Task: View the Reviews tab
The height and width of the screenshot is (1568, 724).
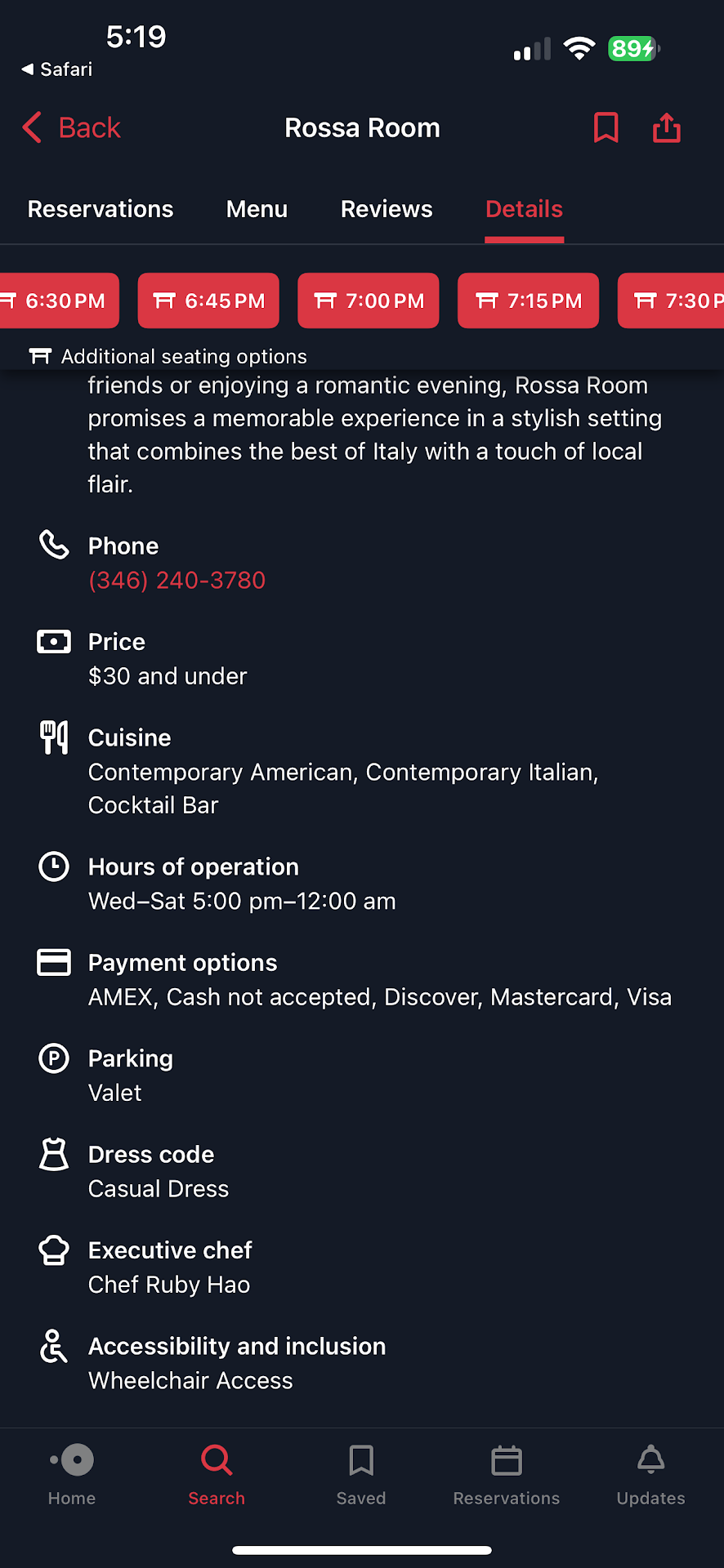Action: [387, 209]
